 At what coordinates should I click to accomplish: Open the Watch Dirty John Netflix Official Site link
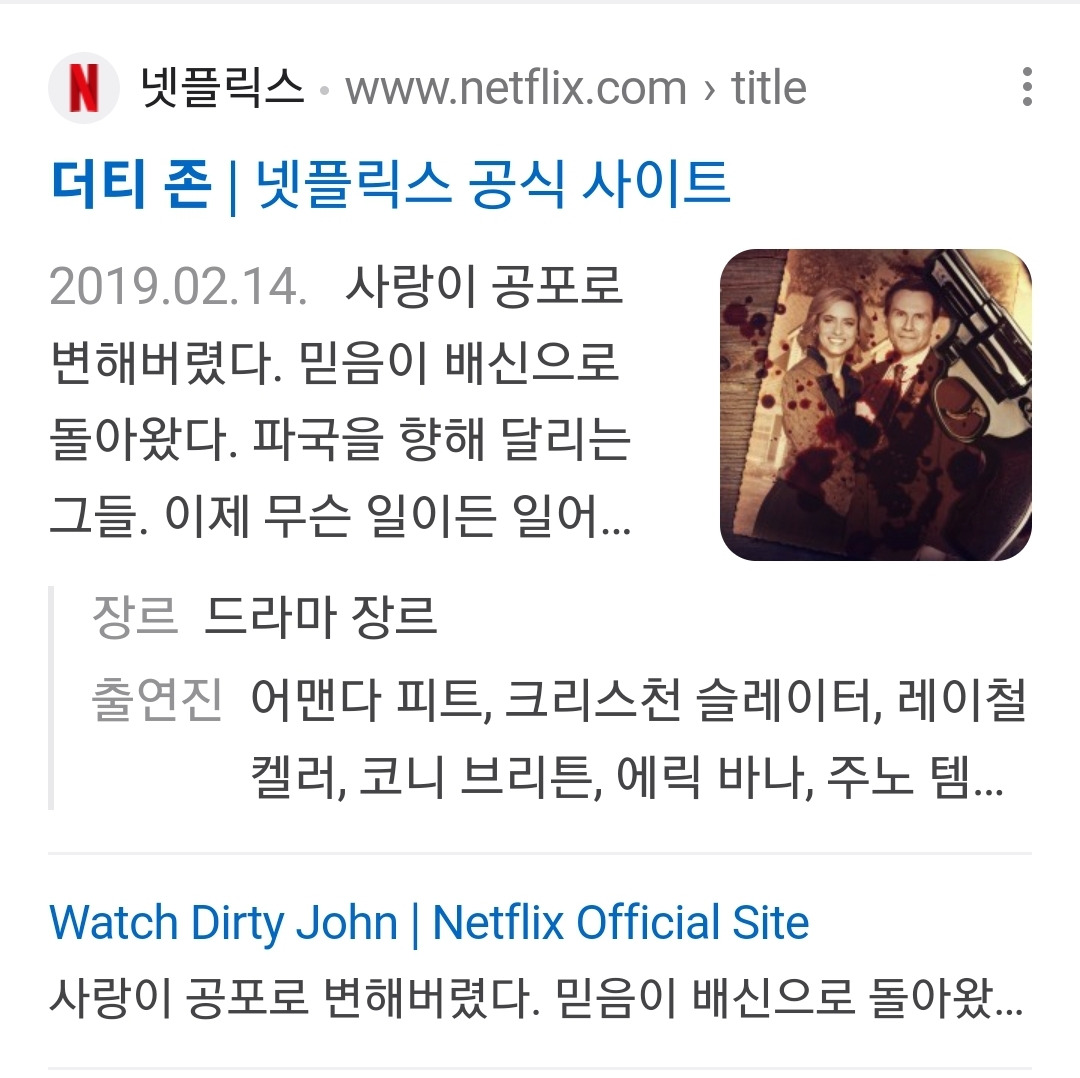point(429,922)
